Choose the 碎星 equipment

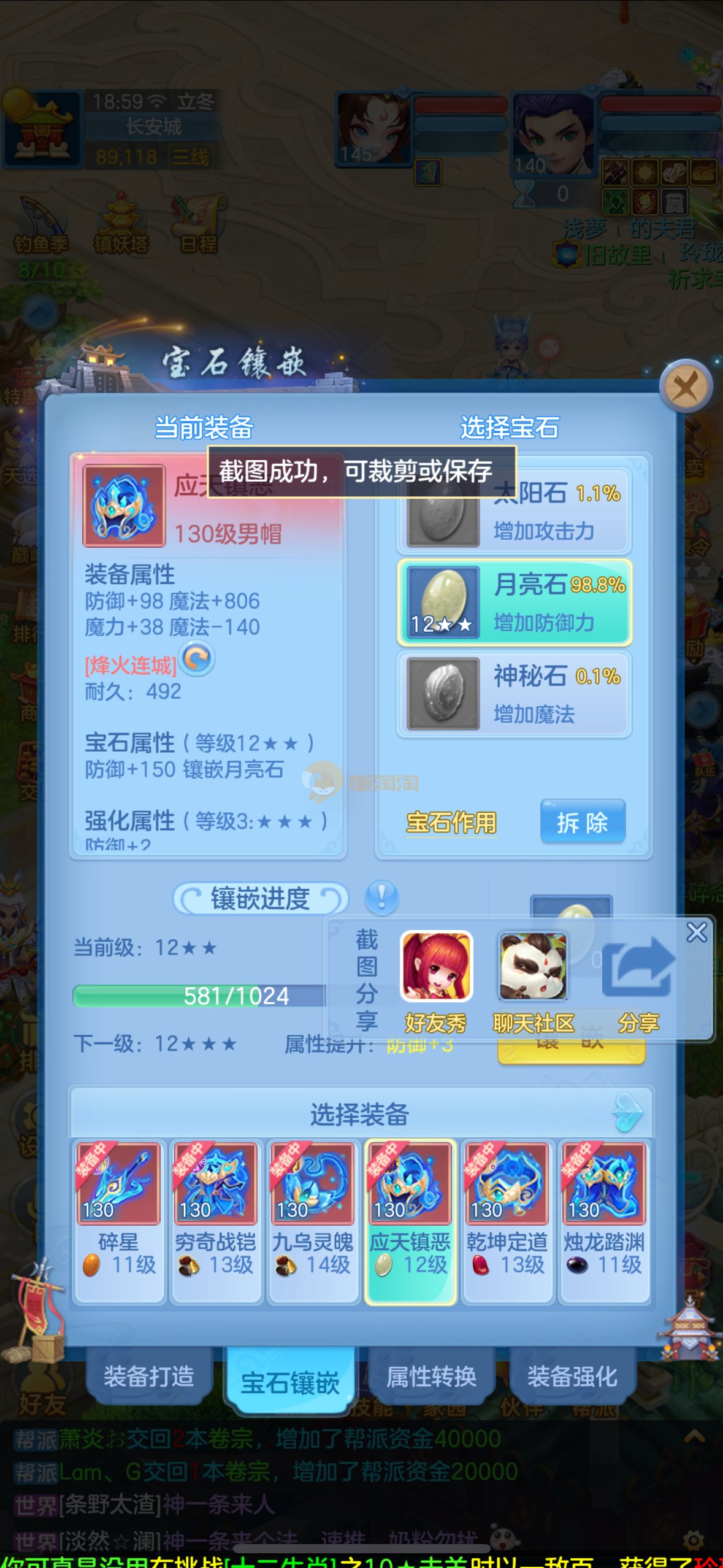[x=119, y=1220]
